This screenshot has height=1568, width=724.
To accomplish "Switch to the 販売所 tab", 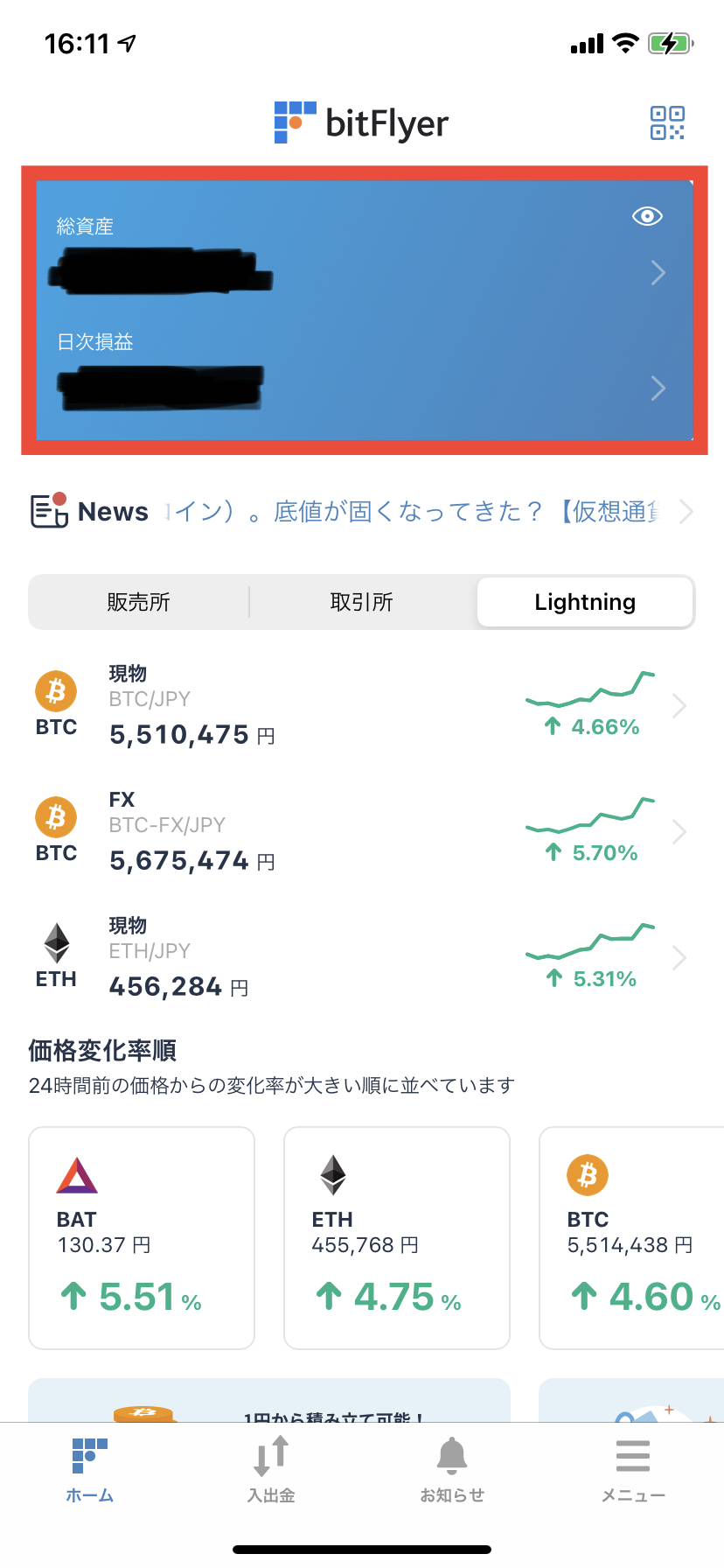I will pos(139,602).
